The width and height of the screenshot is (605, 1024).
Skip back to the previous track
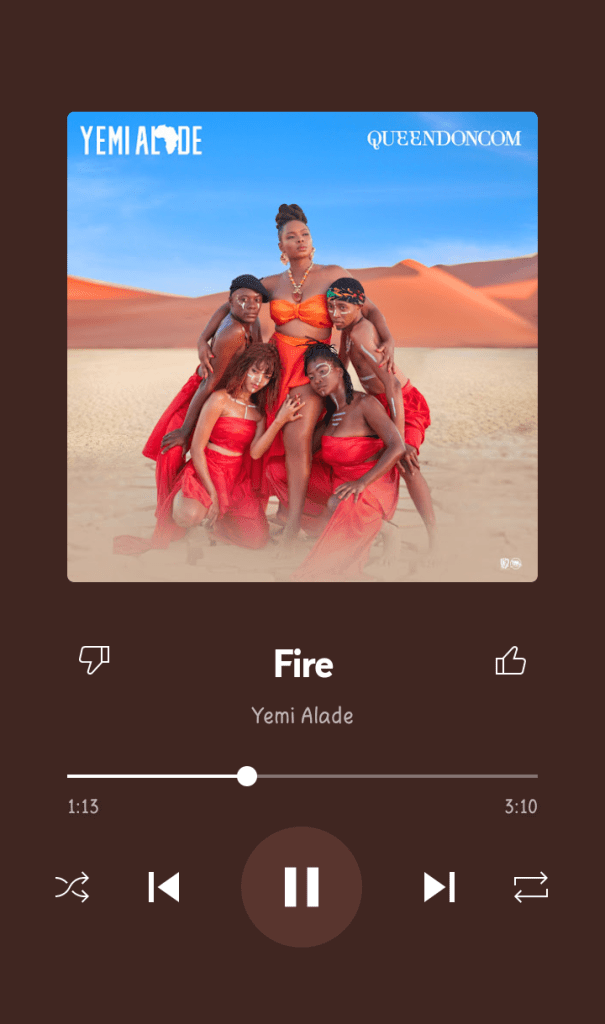click(x=164, y=887)
